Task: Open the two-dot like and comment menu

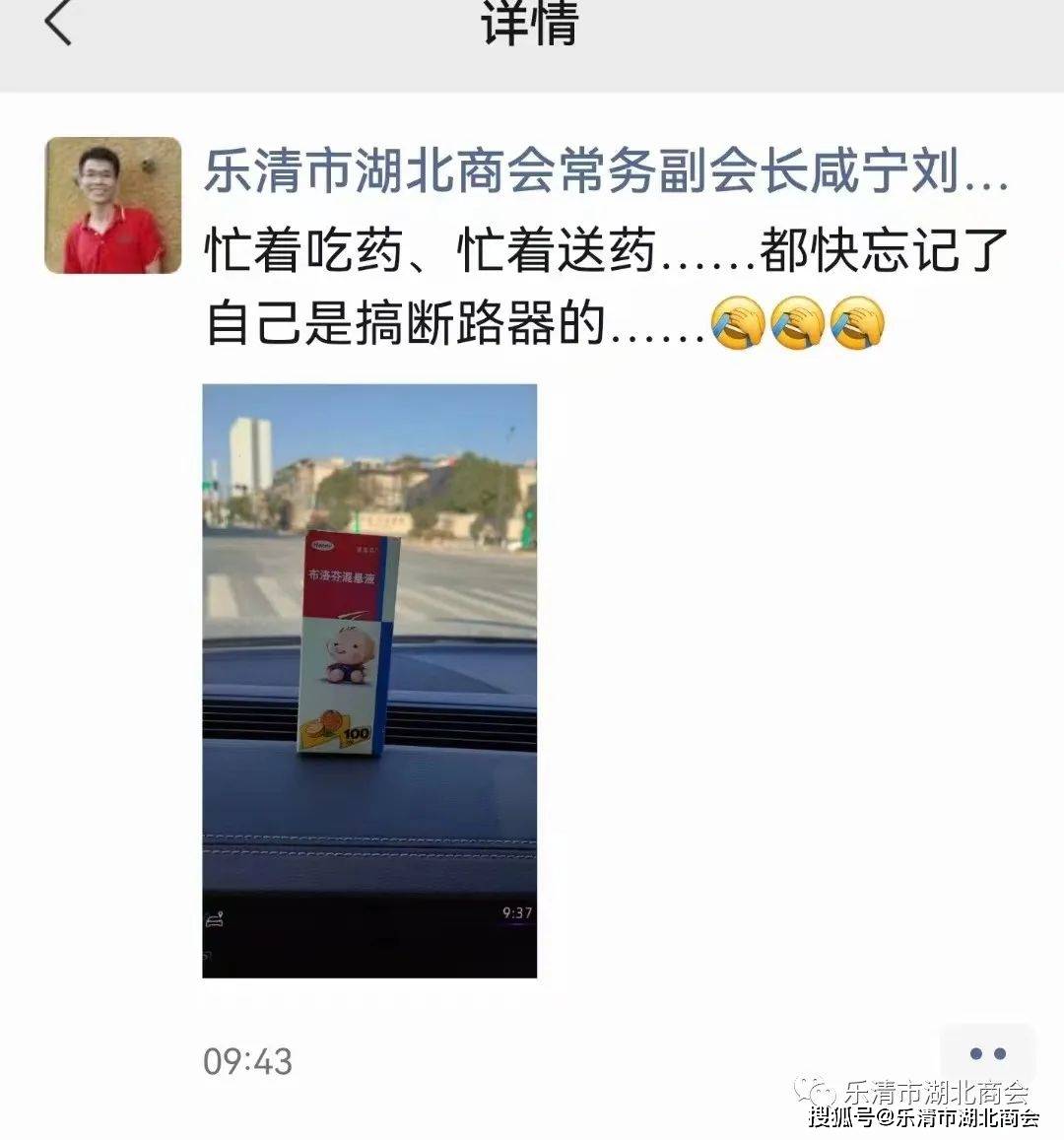Action: click(986, 1054)
